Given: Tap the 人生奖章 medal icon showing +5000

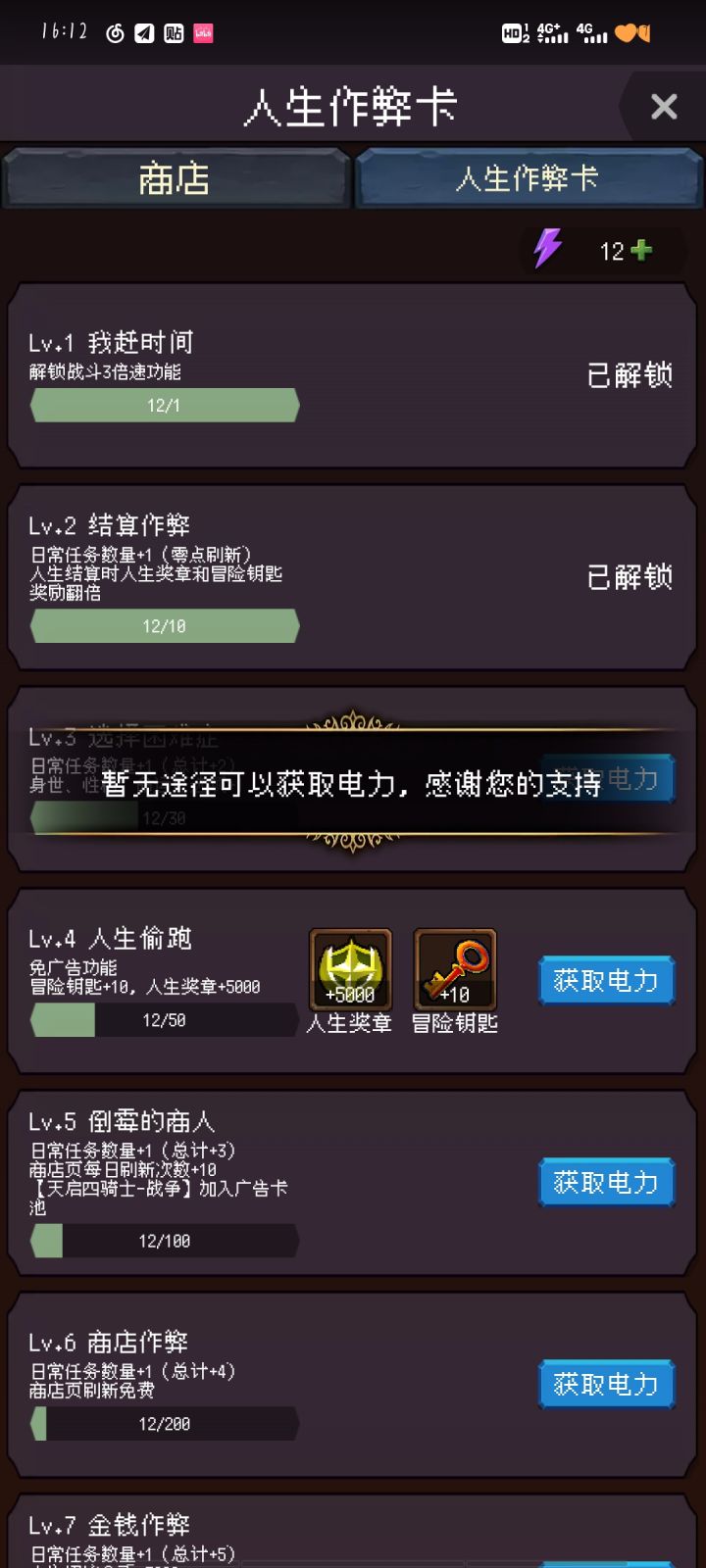Looking at the screenshot, I should (x=350, y=970).
